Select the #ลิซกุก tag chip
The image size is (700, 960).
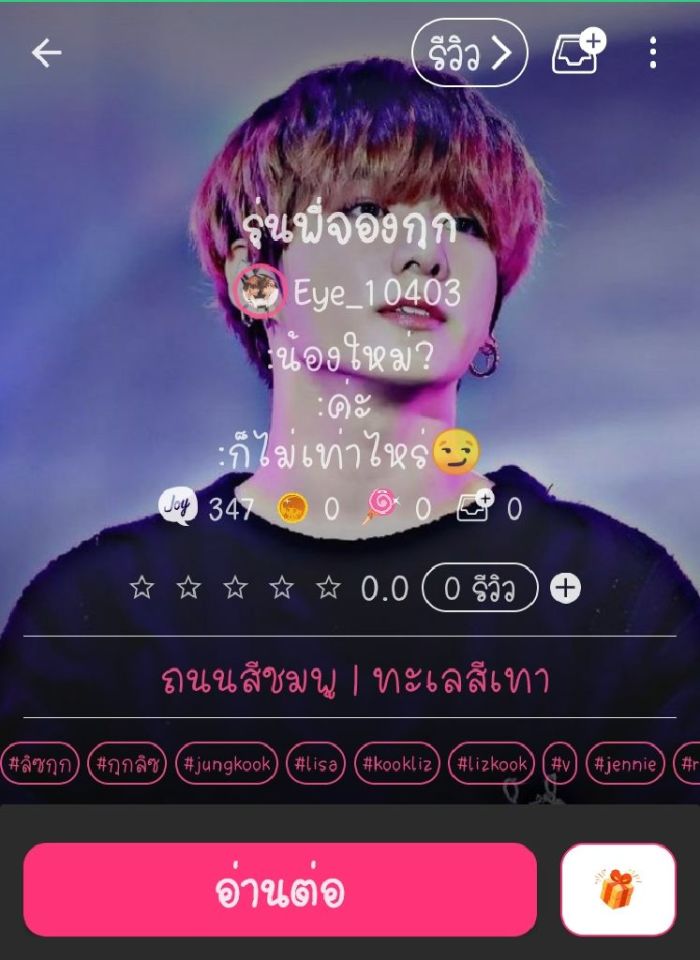point(40,765)
